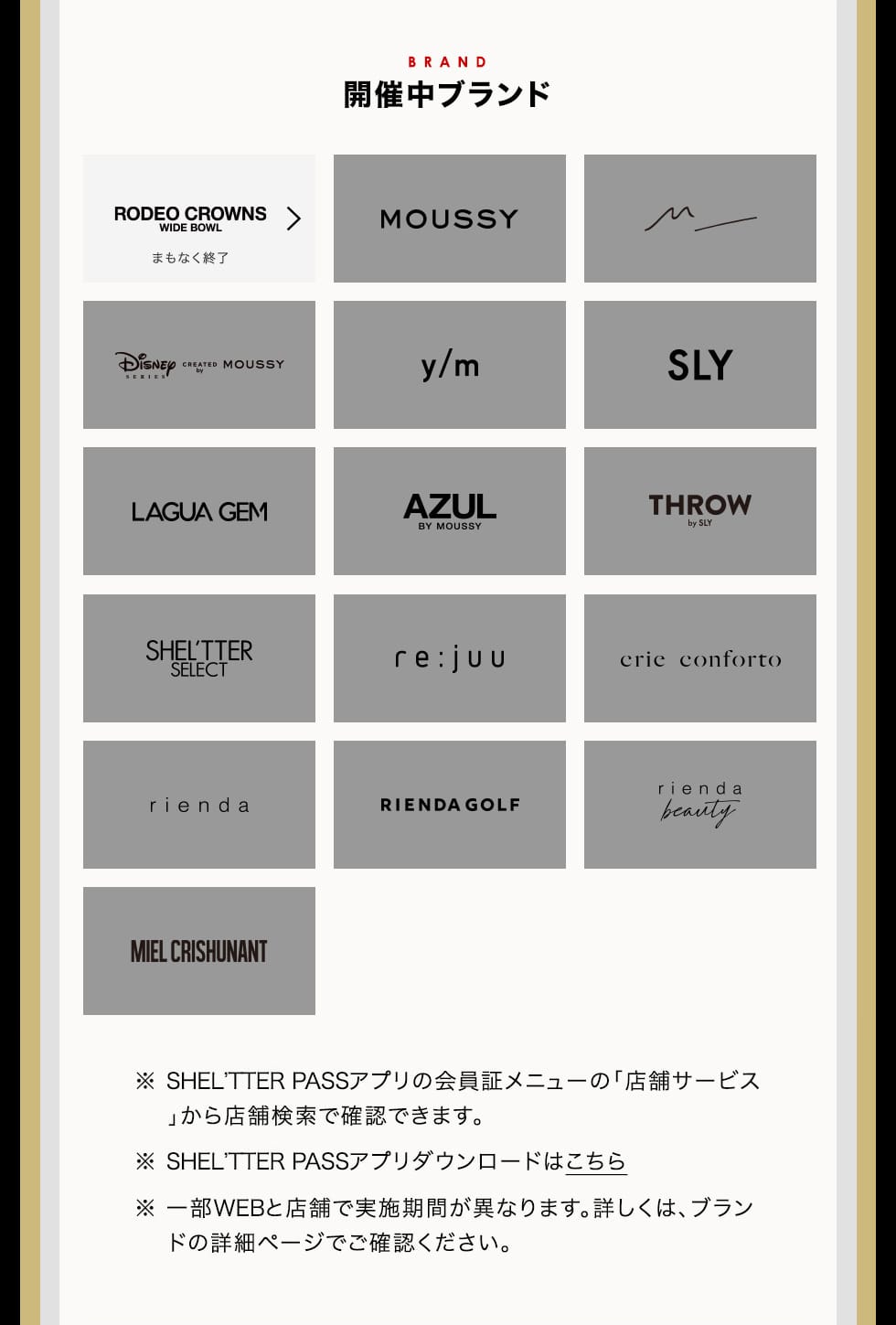Open Disney Series created by MOUSSY
Screen dimensions: 896x1325
tap(199, 365)
